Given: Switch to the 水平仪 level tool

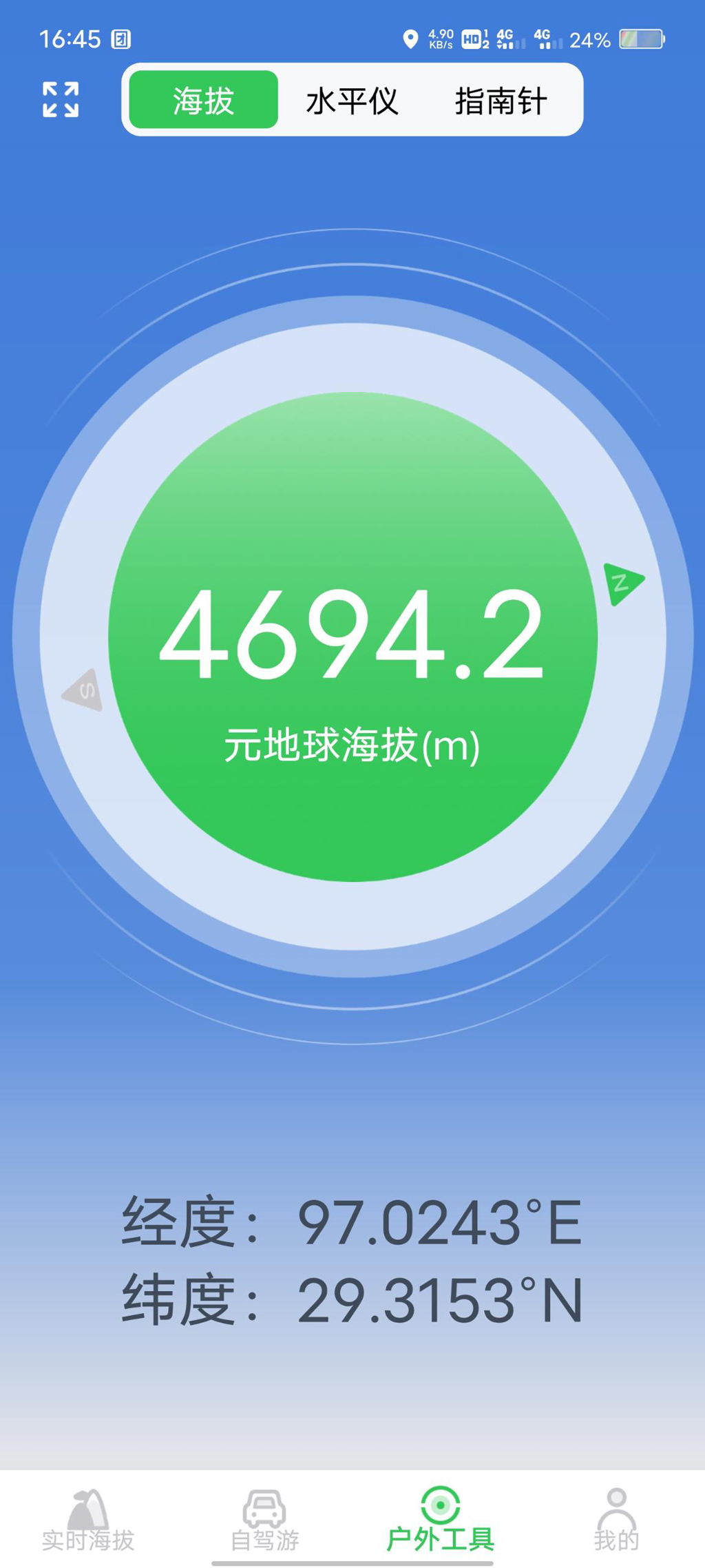Looking at the screenshot, I should click(352, 101).
